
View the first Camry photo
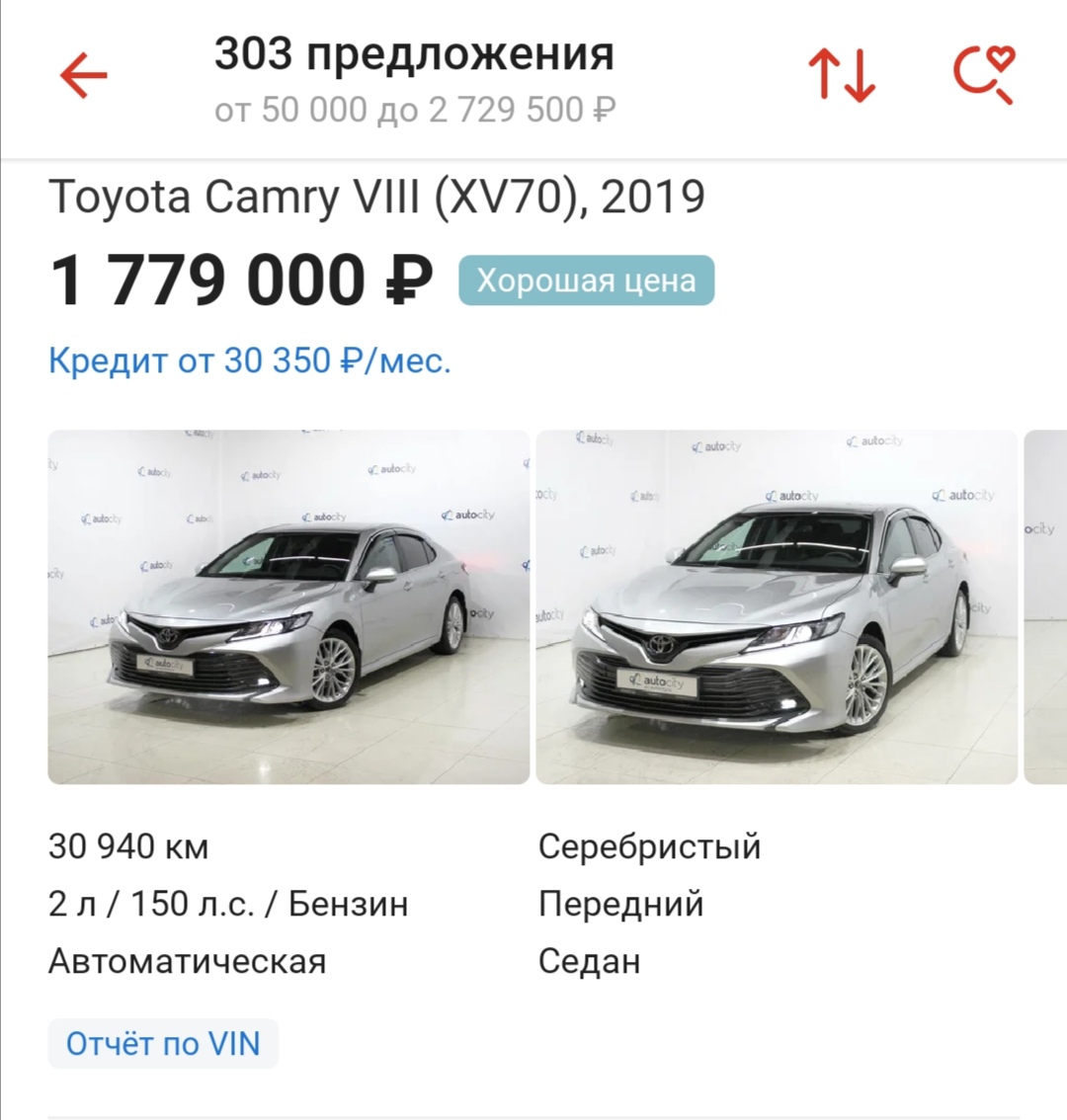tap(288, 606)
